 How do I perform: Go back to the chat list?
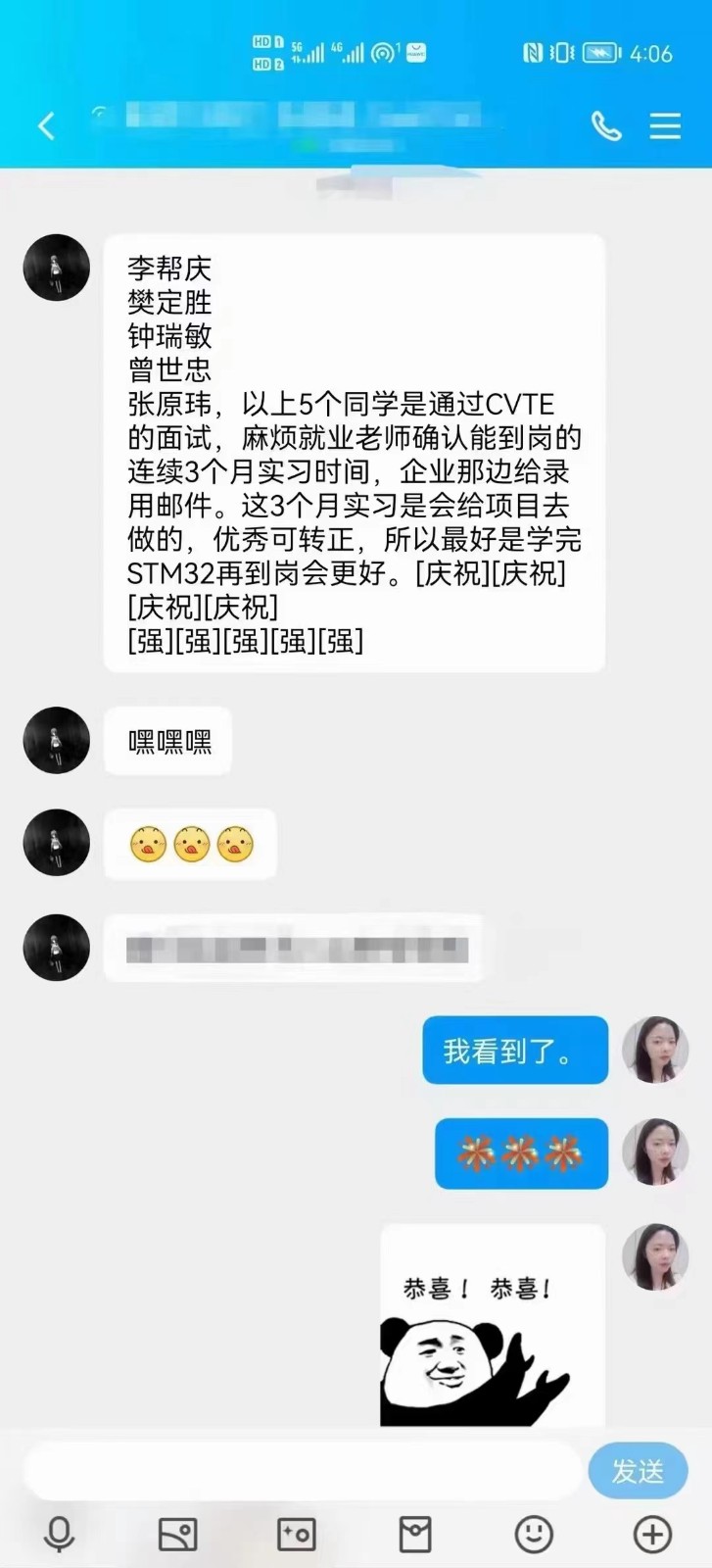(x=46, y=125)
